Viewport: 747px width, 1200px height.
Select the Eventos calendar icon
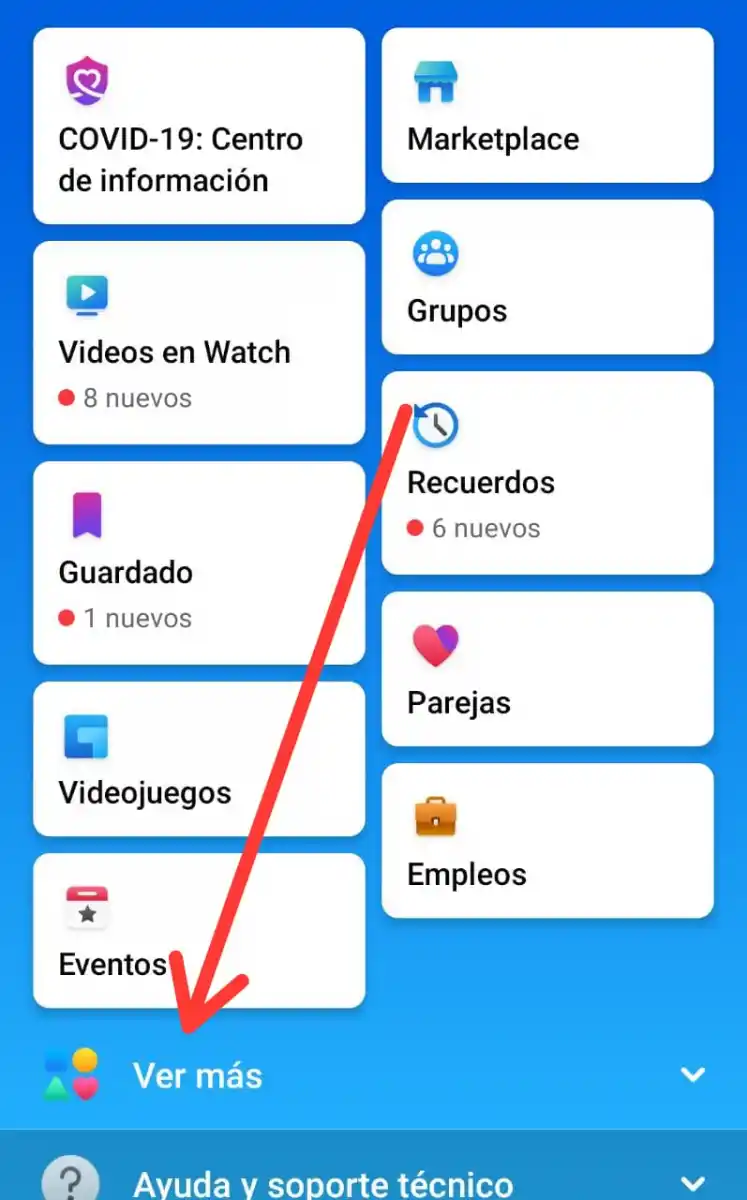tap(86, 907)
